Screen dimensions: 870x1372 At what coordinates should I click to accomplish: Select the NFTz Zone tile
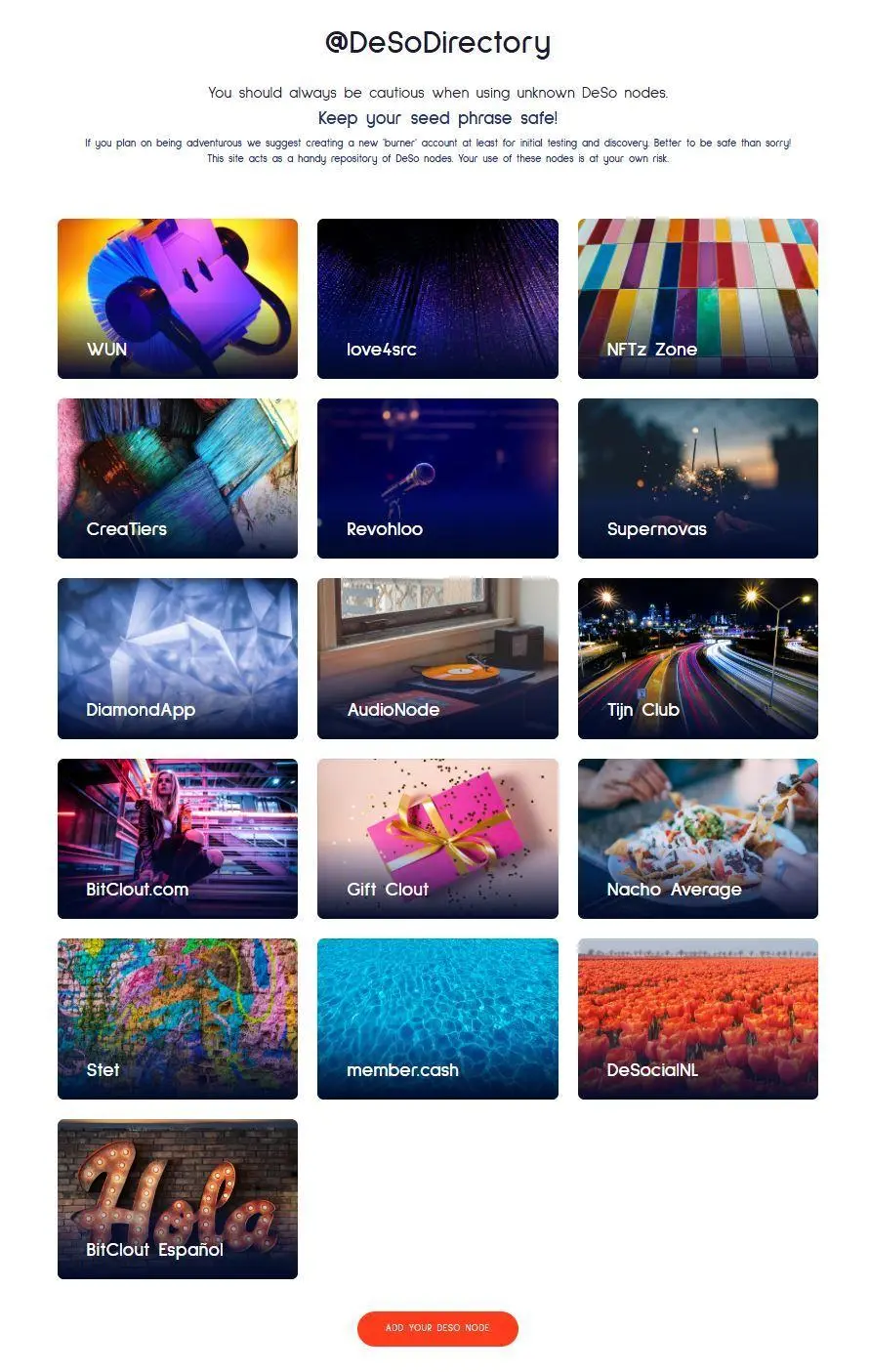coord(698,299)
